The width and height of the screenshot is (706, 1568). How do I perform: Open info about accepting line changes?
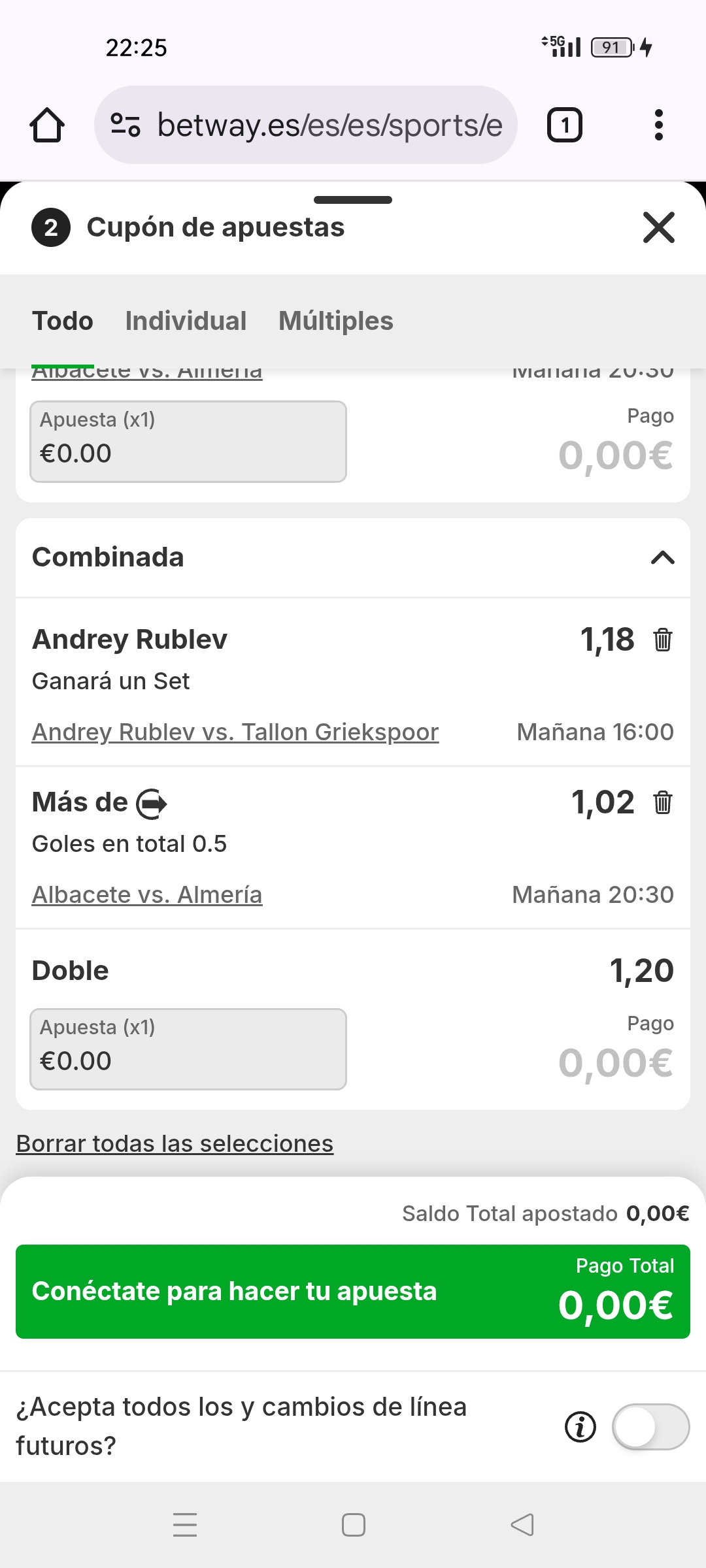(580, 1427)
